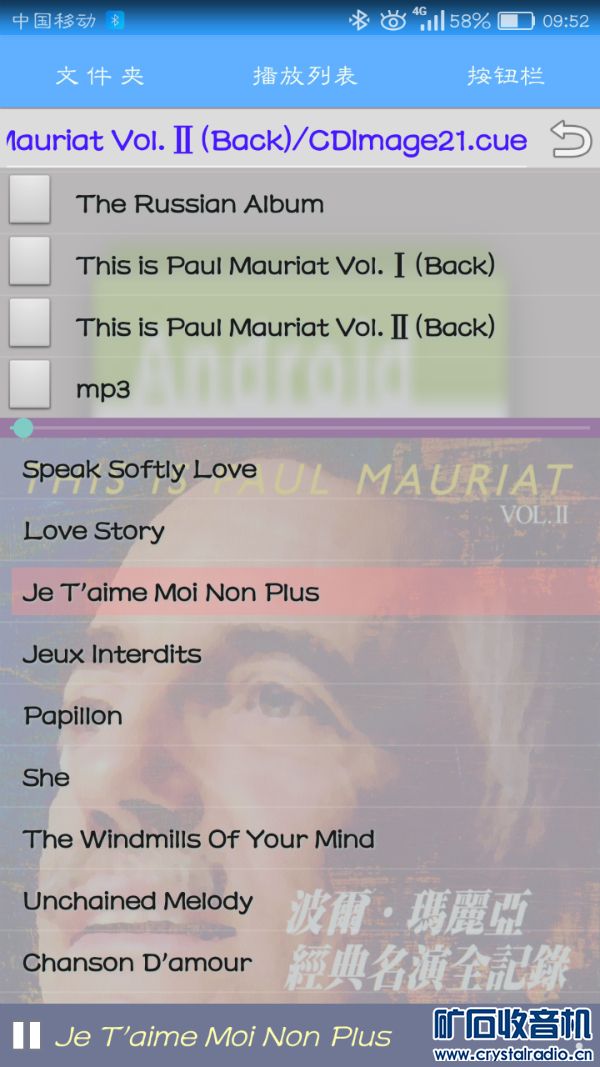600x1067 pixels.
Task: Open The Russian Album folder
Action: coord(200,204)
